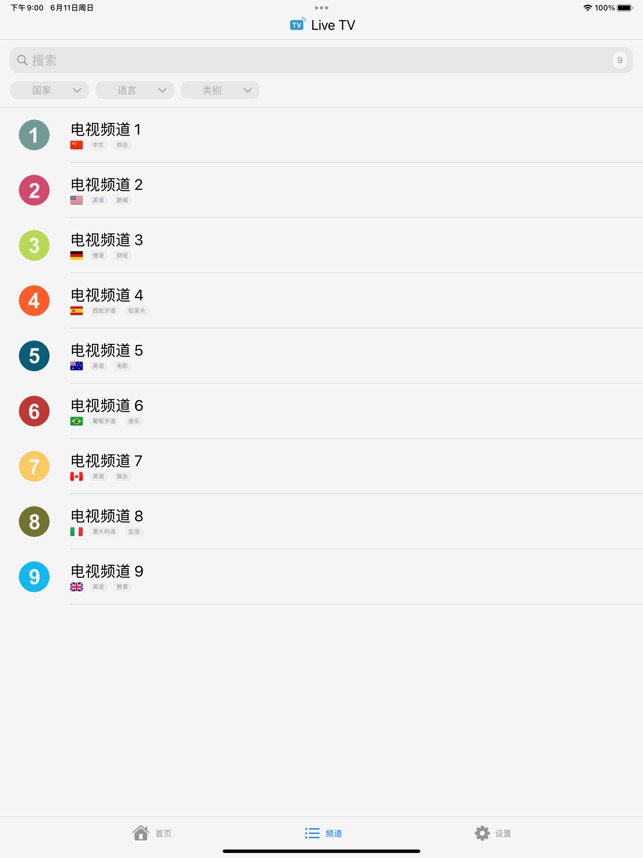Select the 频道 channels tab

click(x=323, y=833)
